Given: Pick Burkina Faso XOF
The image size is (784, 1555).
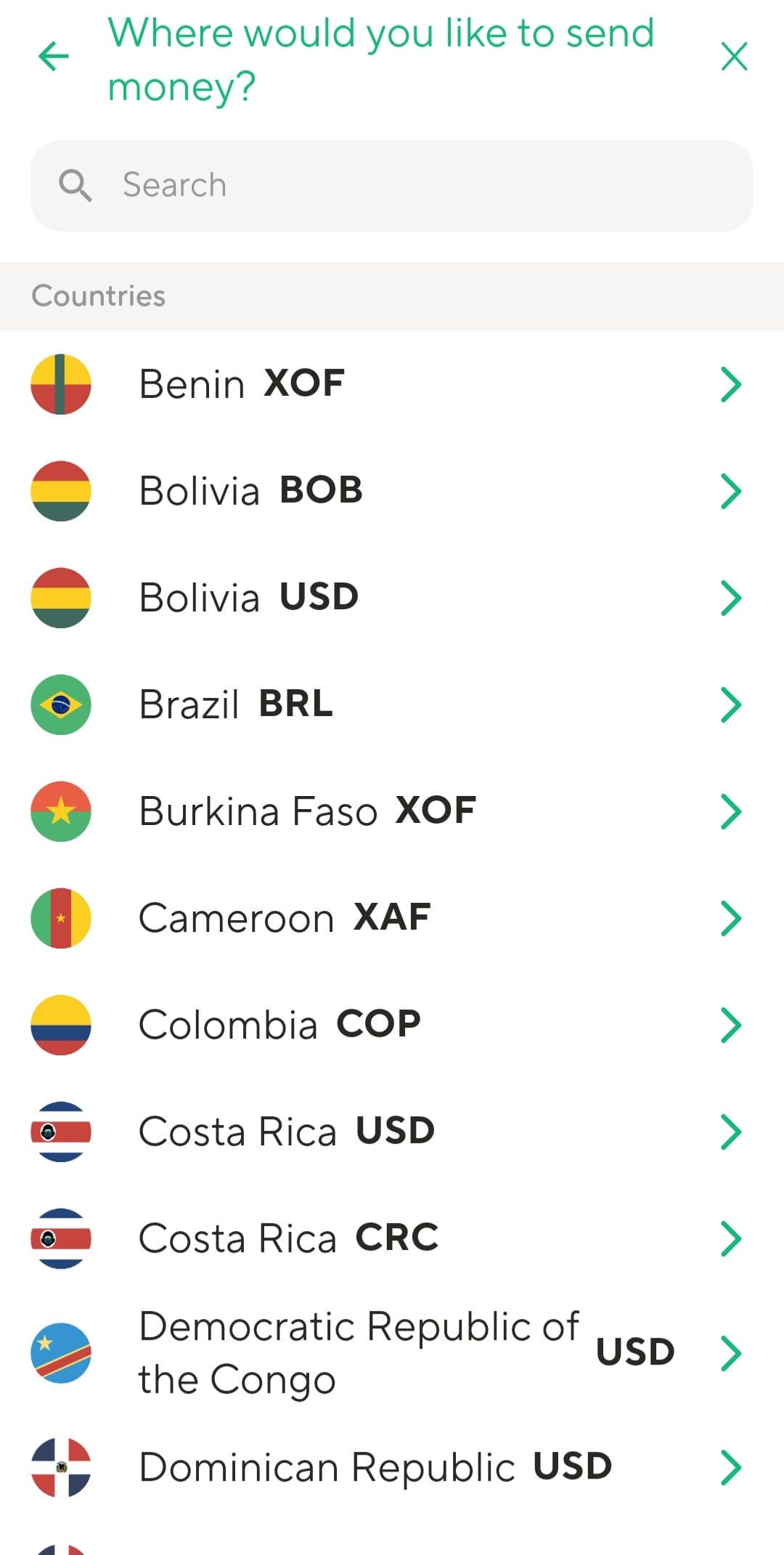Looking at the screenshot, I should [392, 811].
